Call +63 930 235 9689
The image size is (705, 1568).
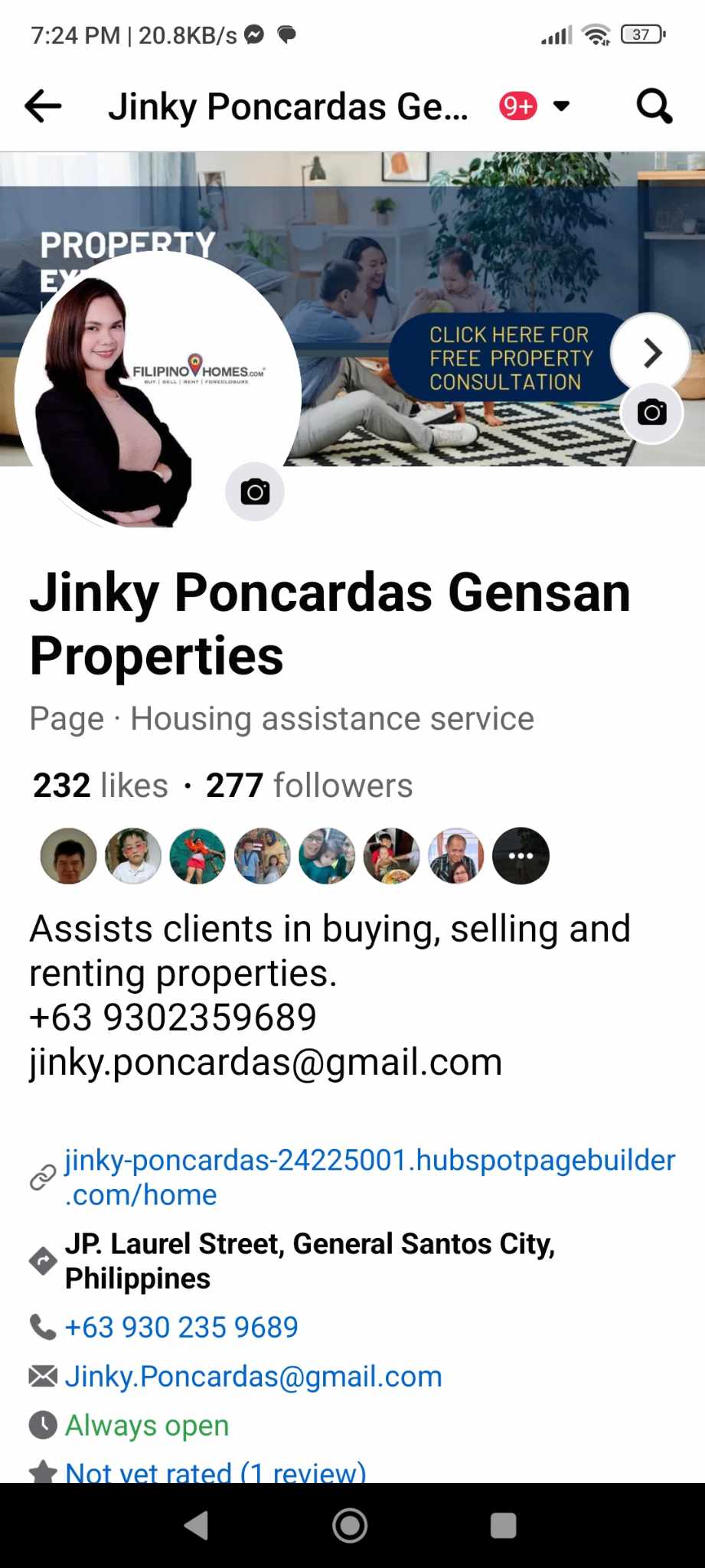pyautogui.click(x=181, y=1327)
